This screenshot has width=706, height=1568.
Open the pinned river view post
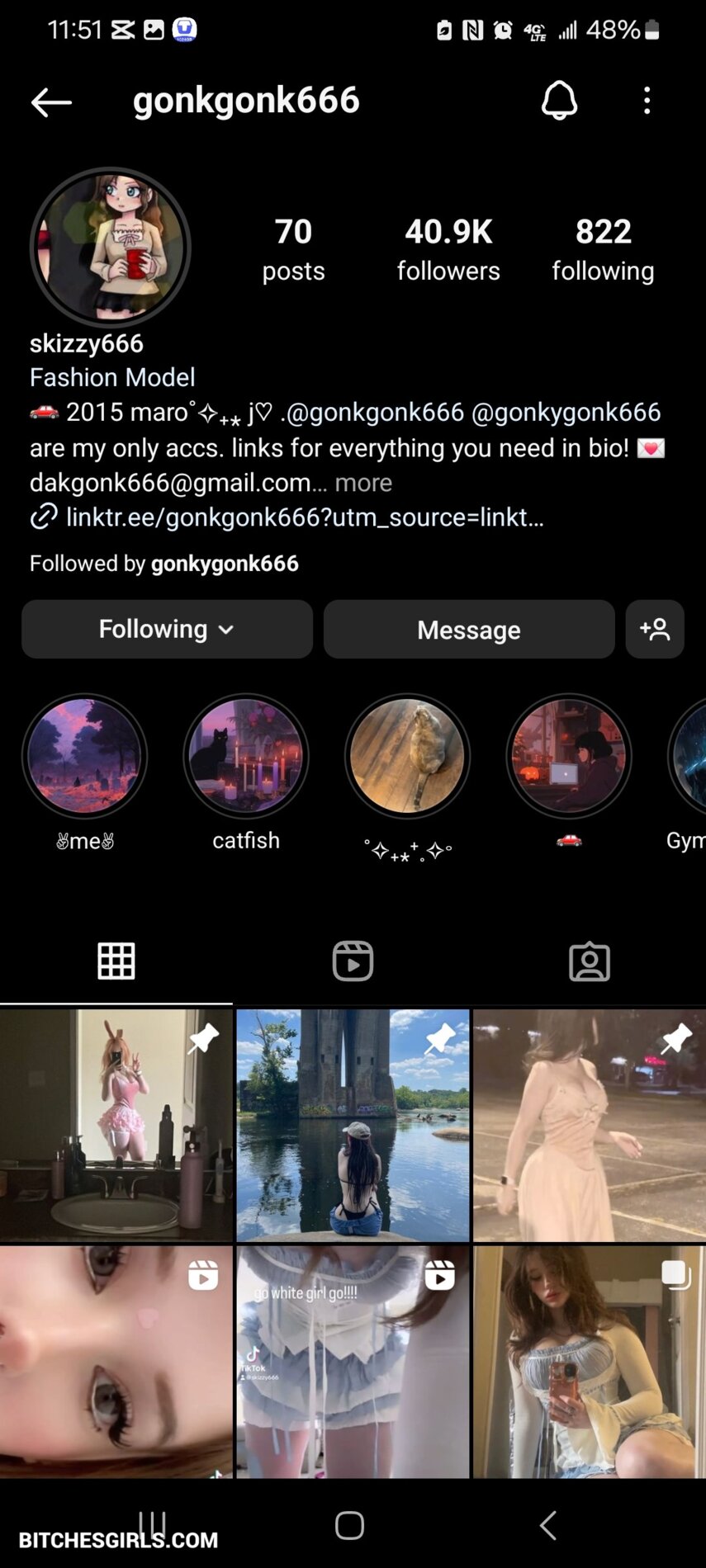tap(353, 1126)
